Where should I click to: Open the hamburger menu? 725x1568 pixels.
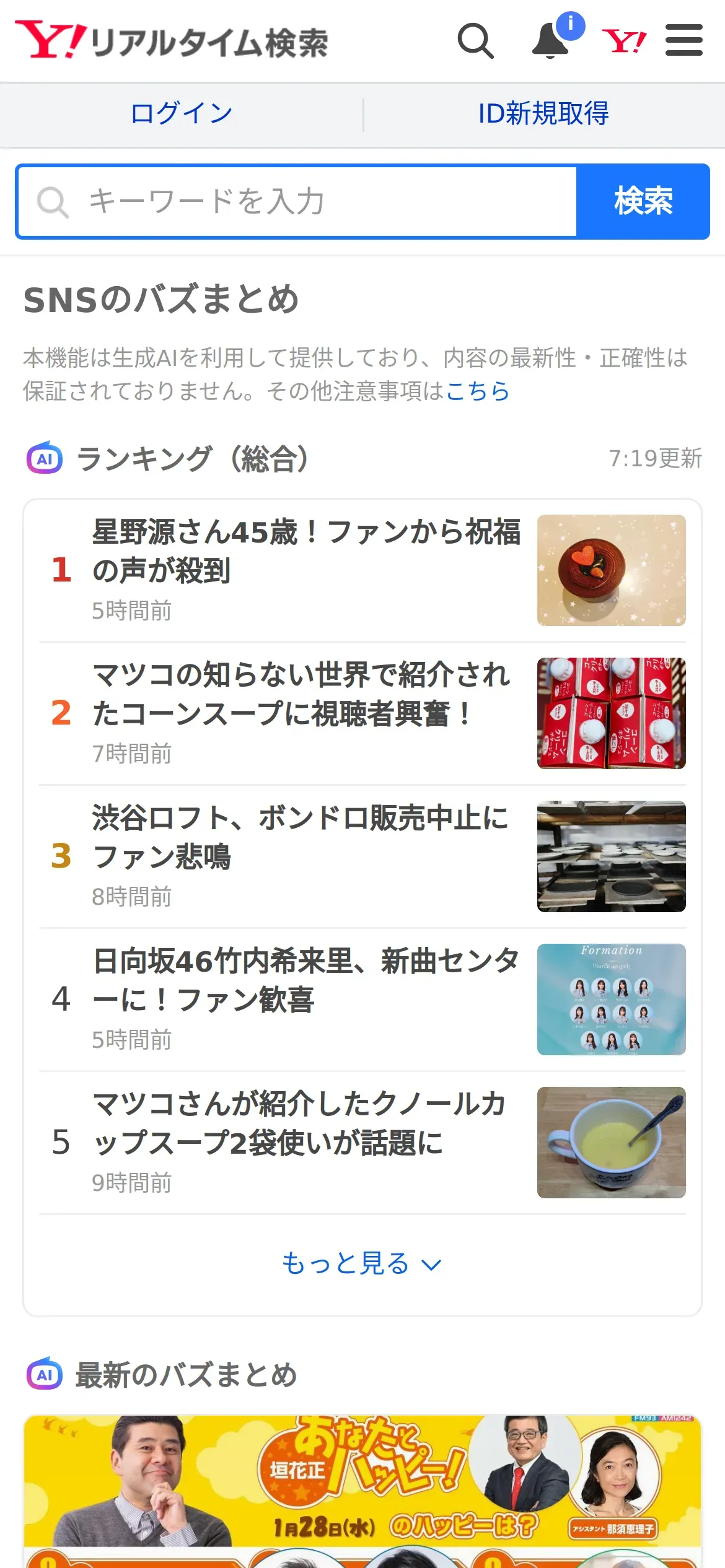683,41
